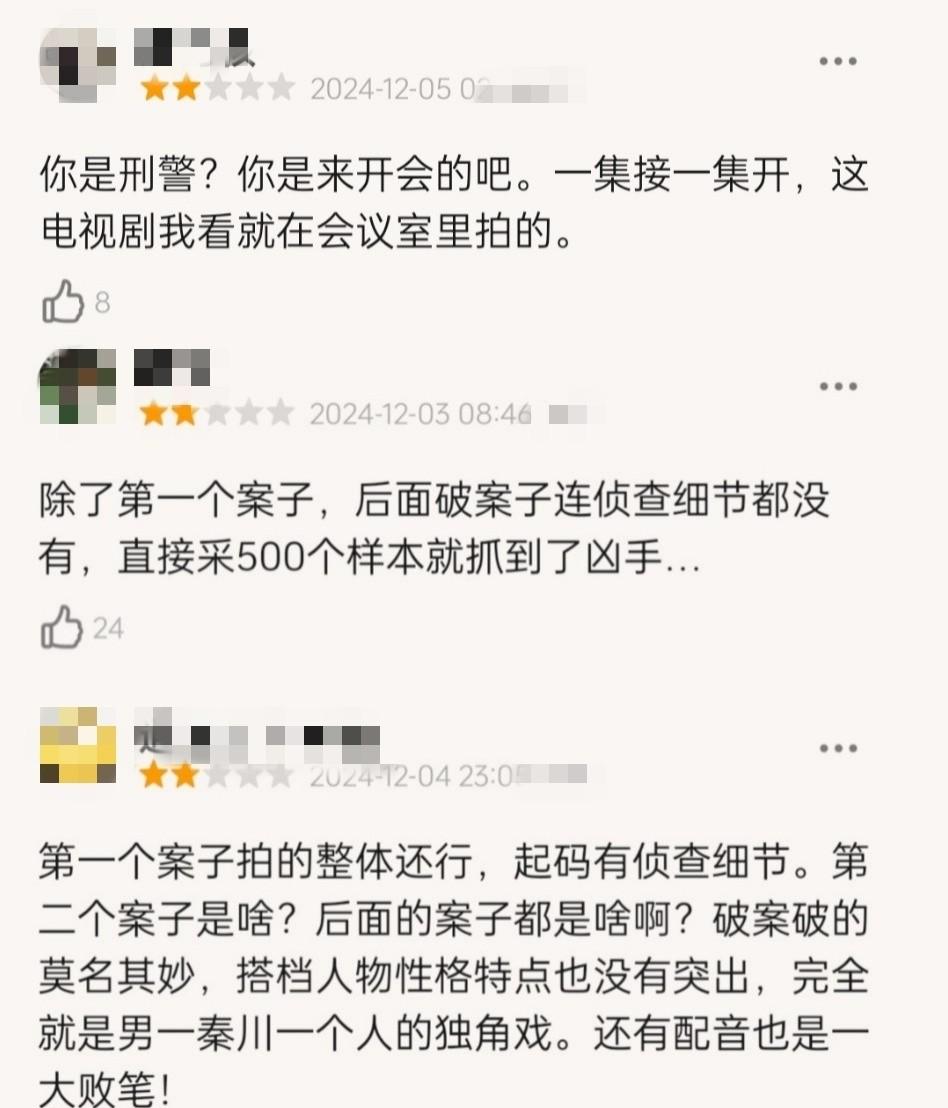Like the review about 开会 in the meeting room
Viewport: 948px width, 1108px height.
(63, 301)
